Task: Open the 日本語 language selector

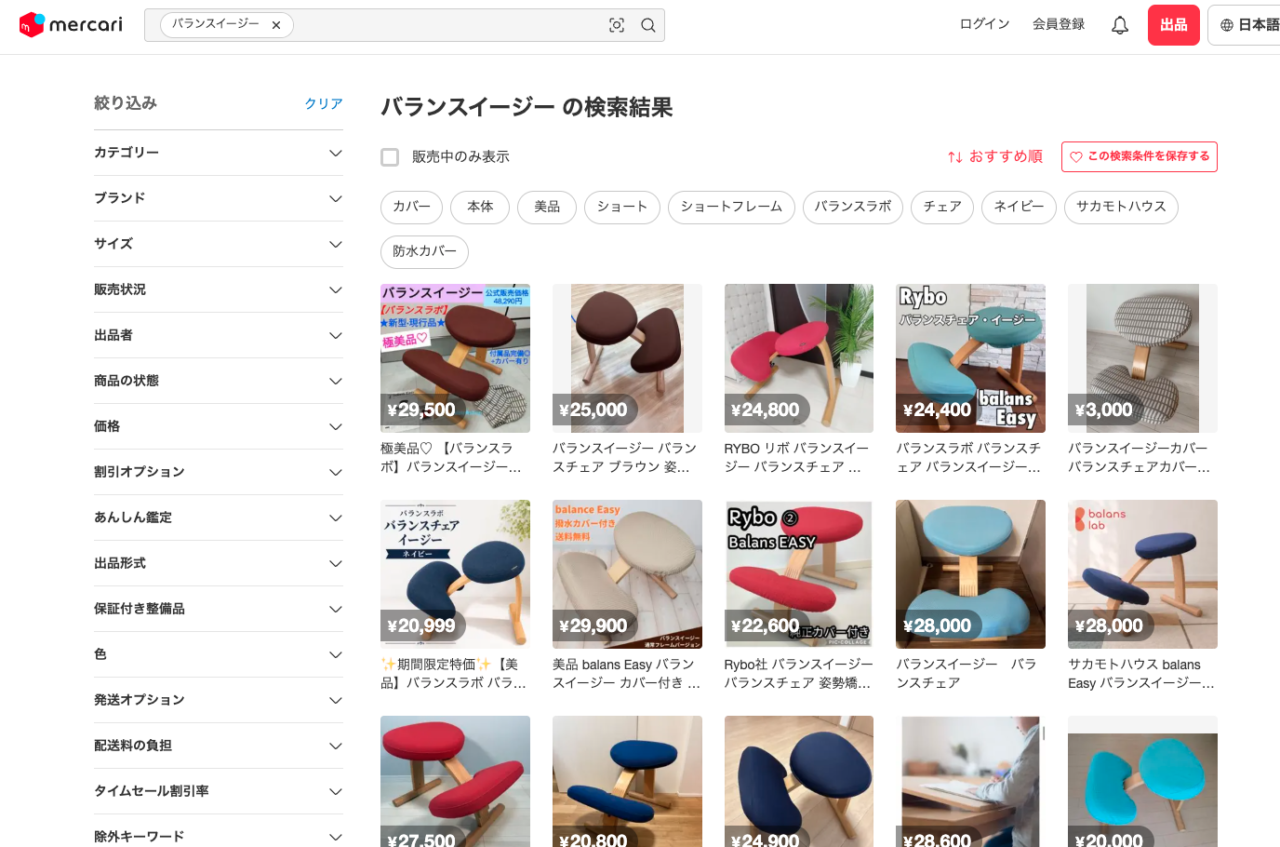Action: (x=1245, y=25)
